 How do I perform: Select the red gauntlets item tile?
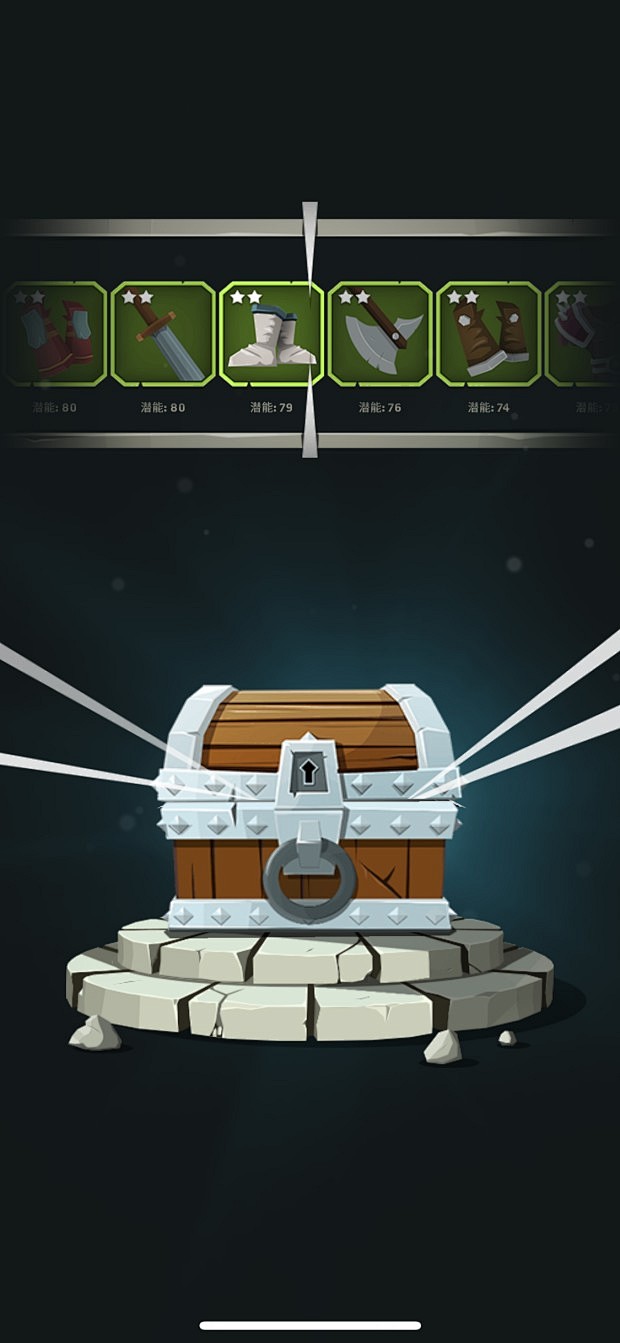[55, 334]
